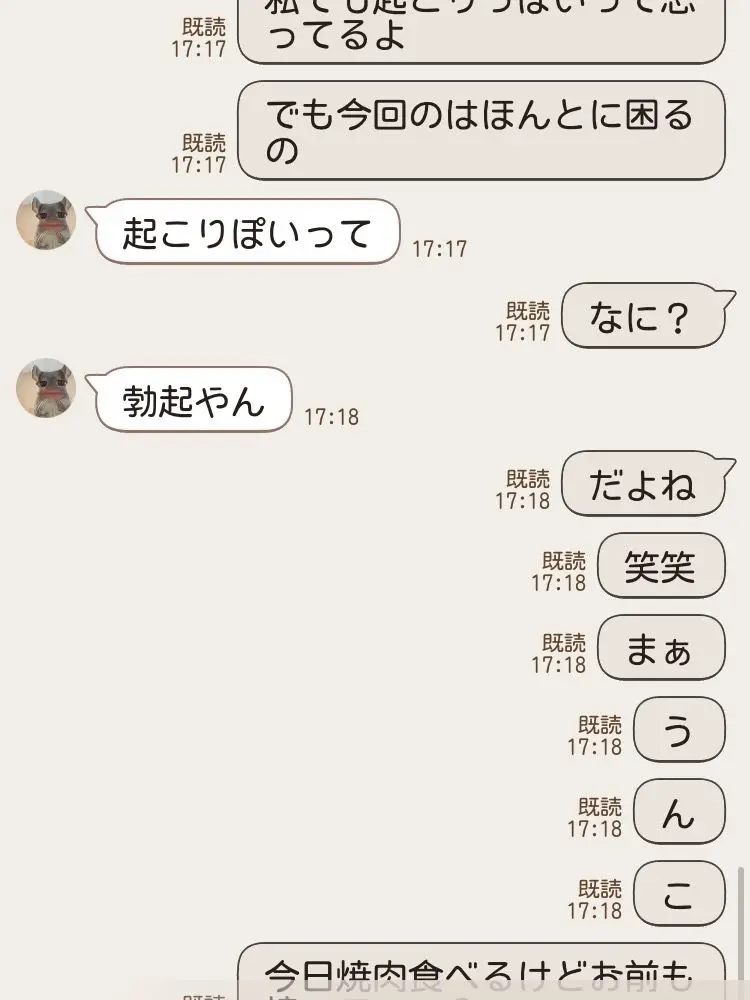
Task: Tap the まぁ chat bubble
Action: point(663,648)
